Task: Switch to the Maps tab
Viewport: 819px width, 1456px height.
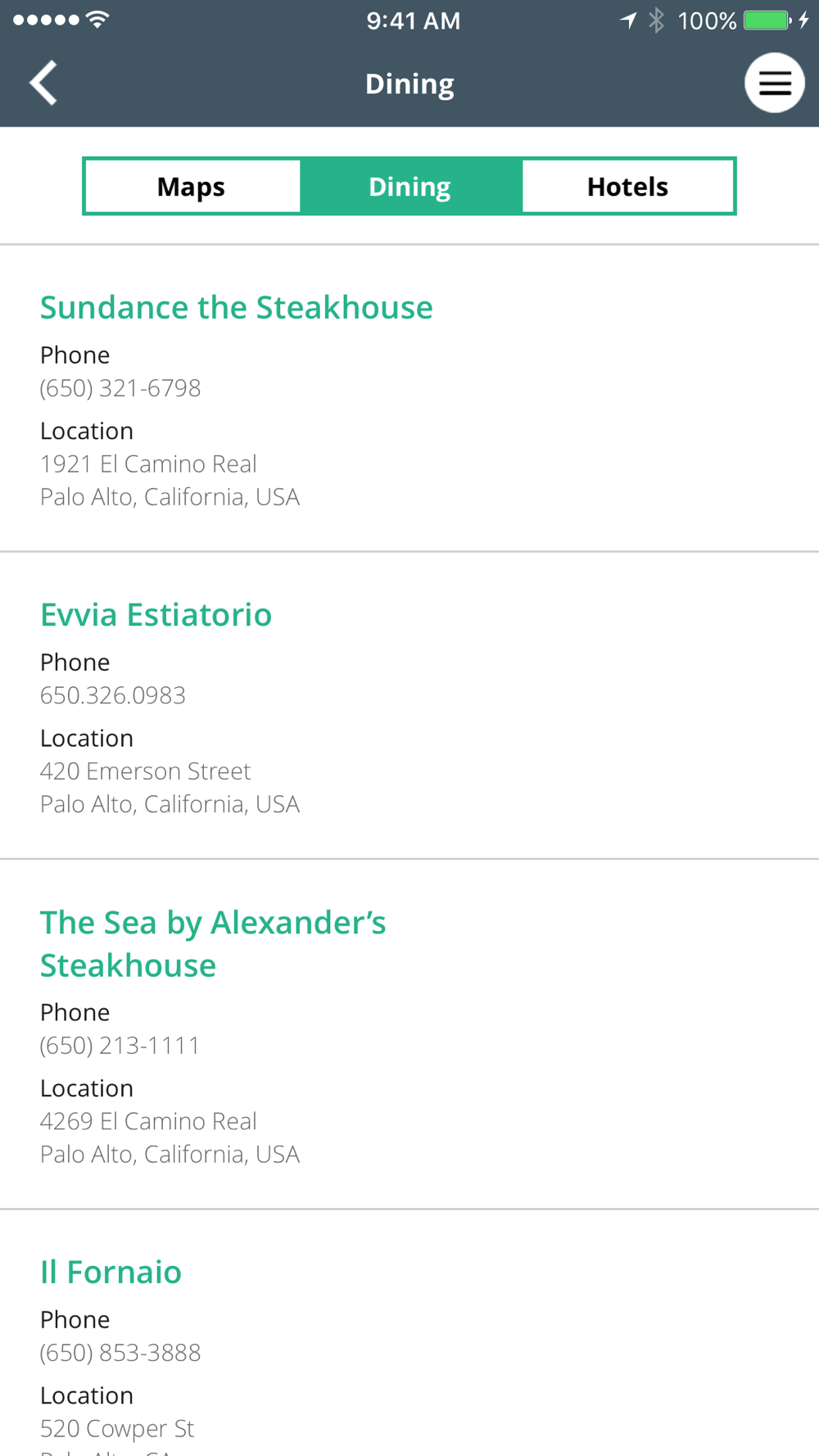Action: 192,187
